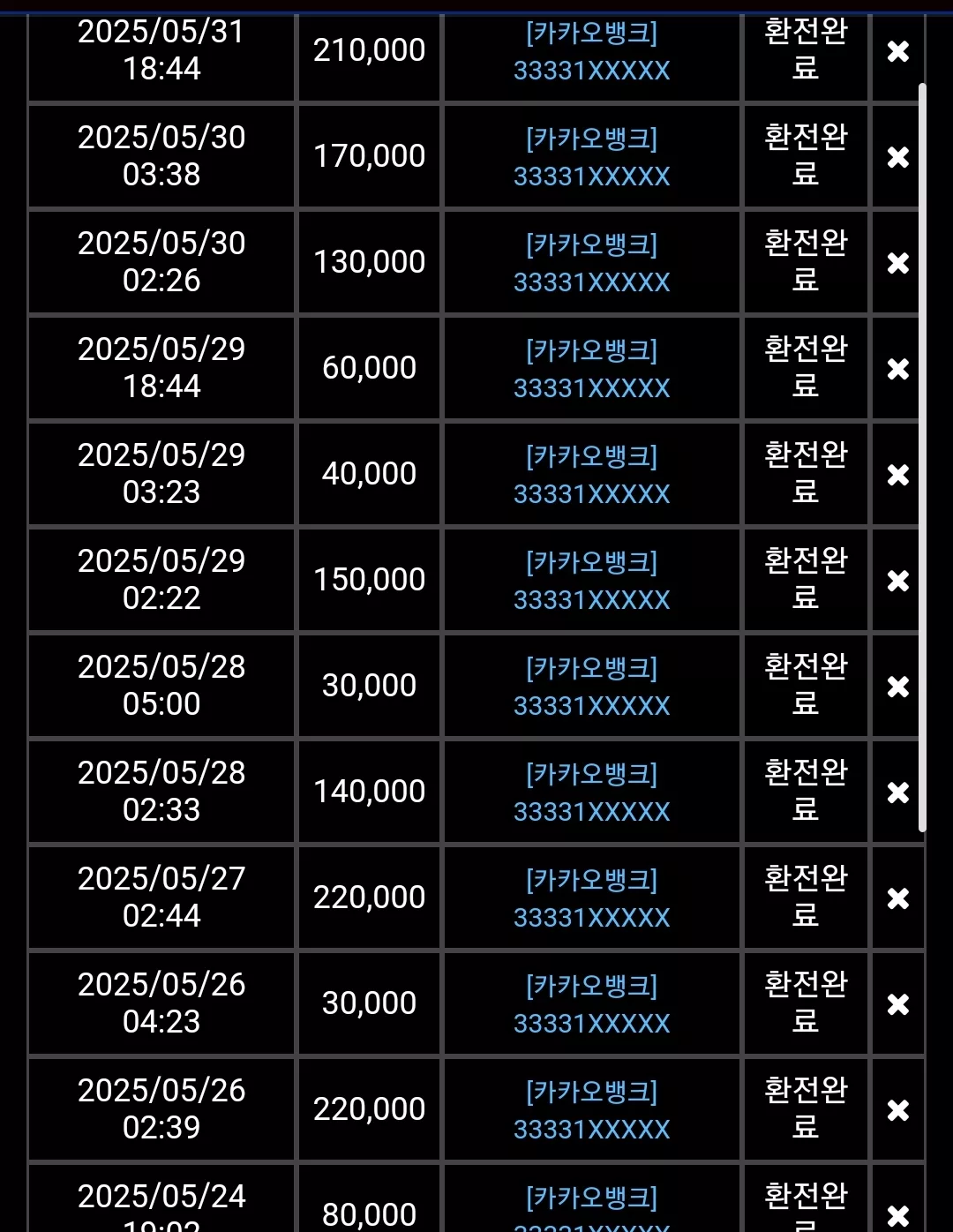The width and height of the screenshot is (953, 1232).
Task: Delete the 05/27 02:44 entry of 220,000
Action: (898, 898)
